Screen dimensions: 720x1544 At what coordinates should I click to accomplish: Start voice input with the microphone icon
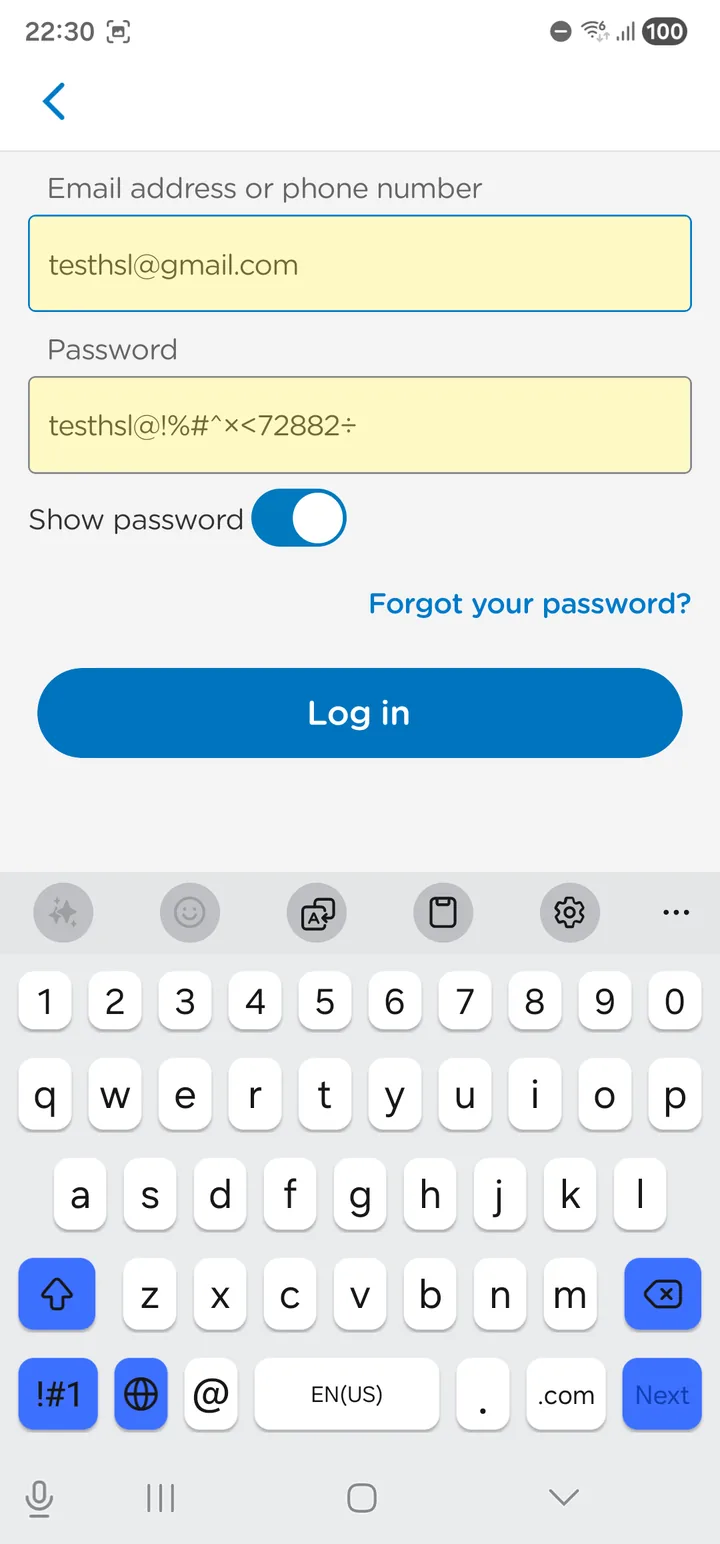coord(39,1498)
